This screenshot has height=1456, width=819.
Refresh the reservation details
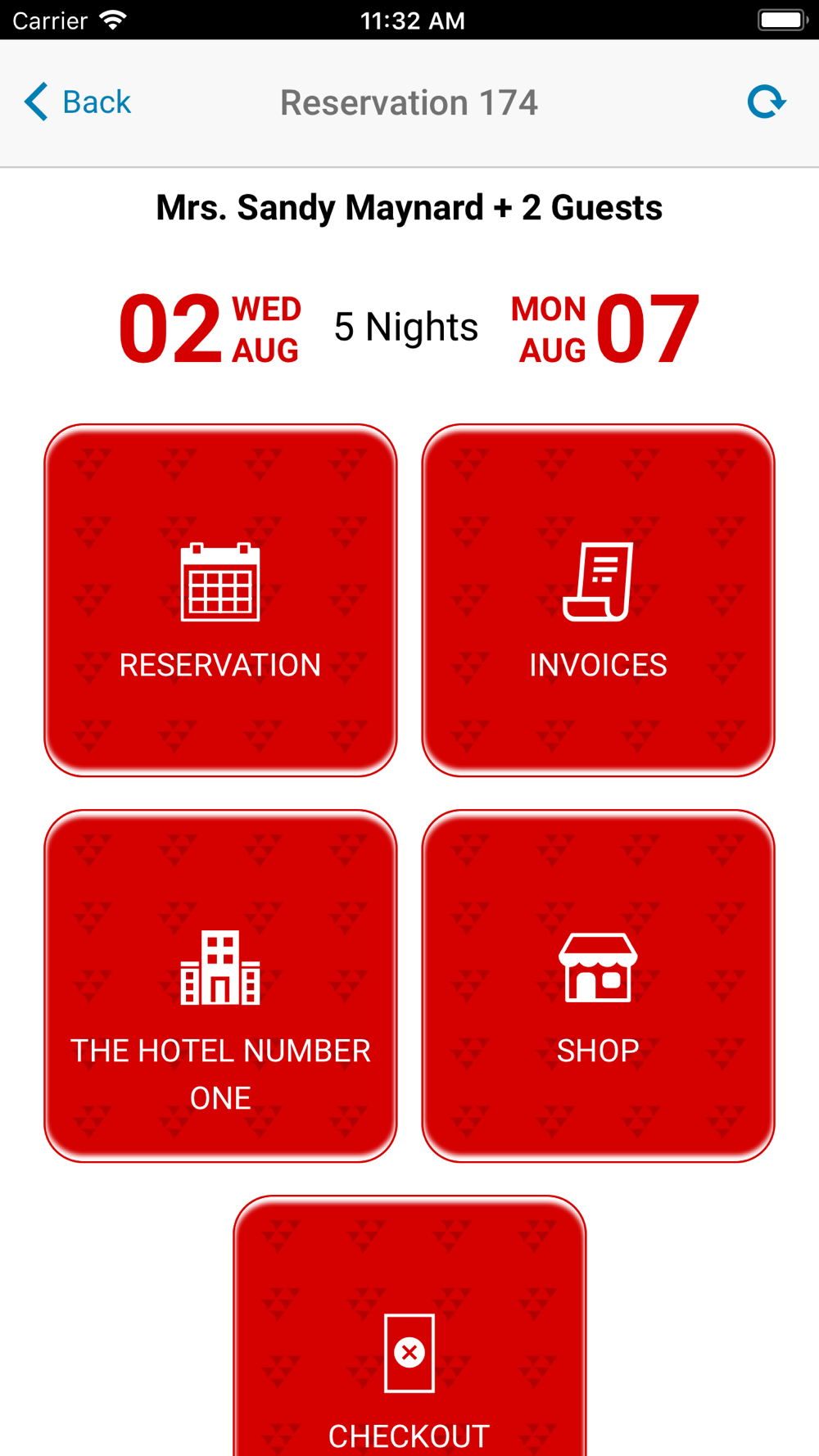click(x=767, y=102)
